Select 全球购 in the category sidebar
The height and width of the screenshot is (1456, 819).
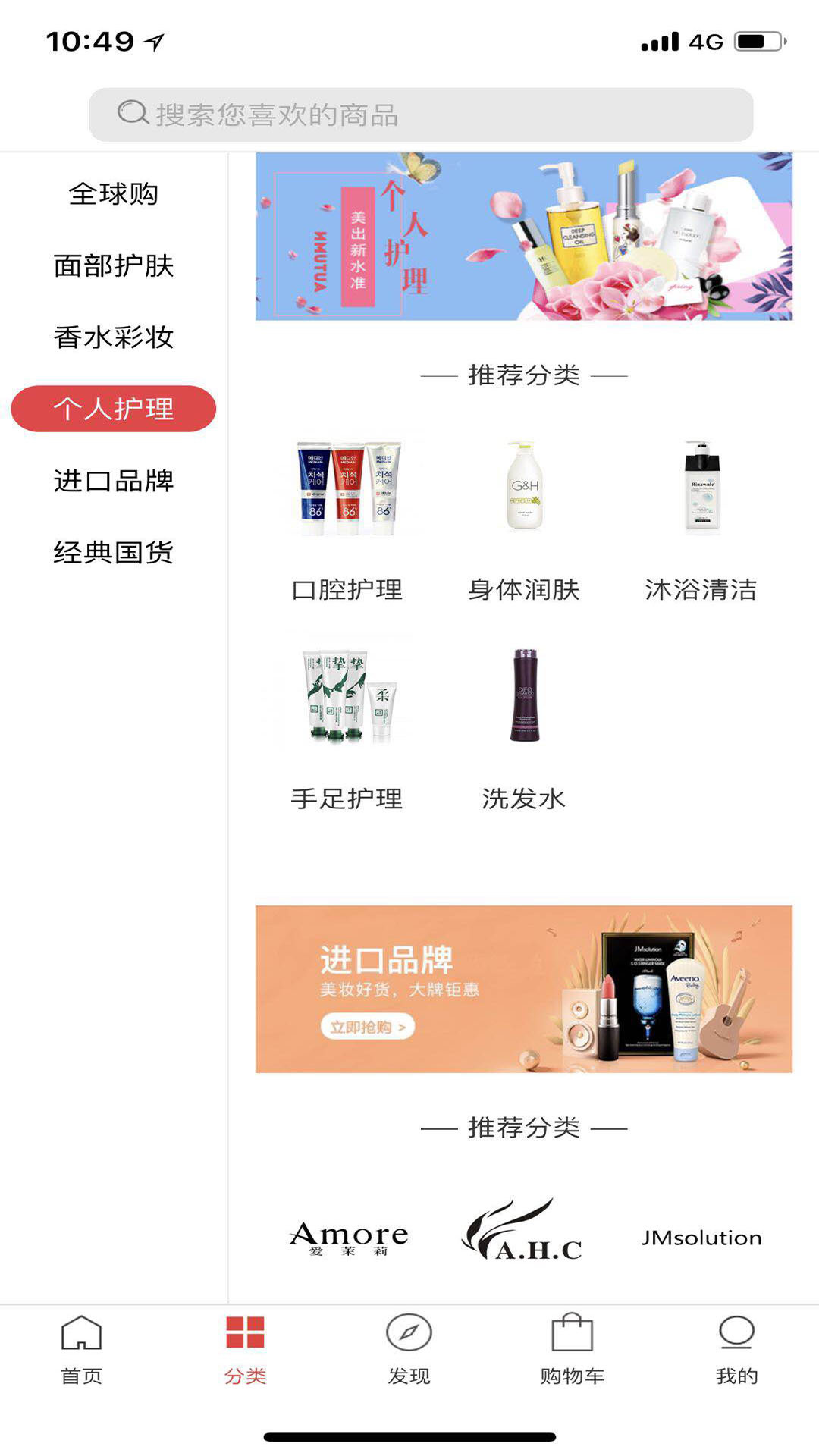point(114,194)
